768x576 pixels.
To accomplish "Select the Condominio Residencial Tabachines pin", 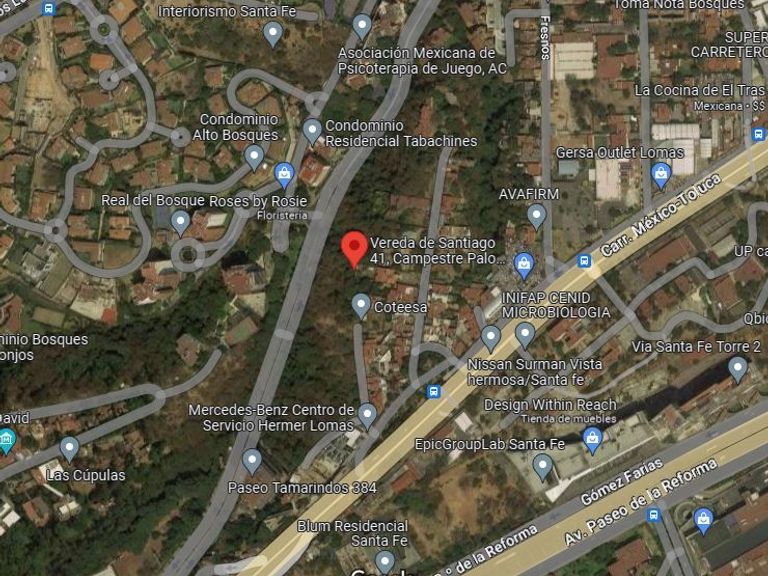I will click(x=312, y=131).
